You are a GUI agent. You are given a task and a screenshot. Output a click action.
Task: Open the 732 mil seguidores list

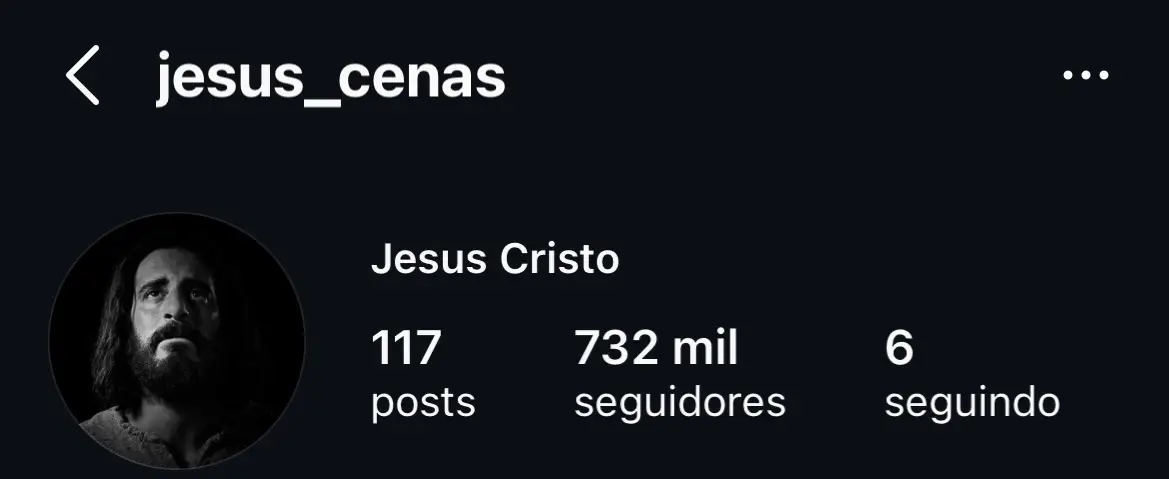coord(680,375)
